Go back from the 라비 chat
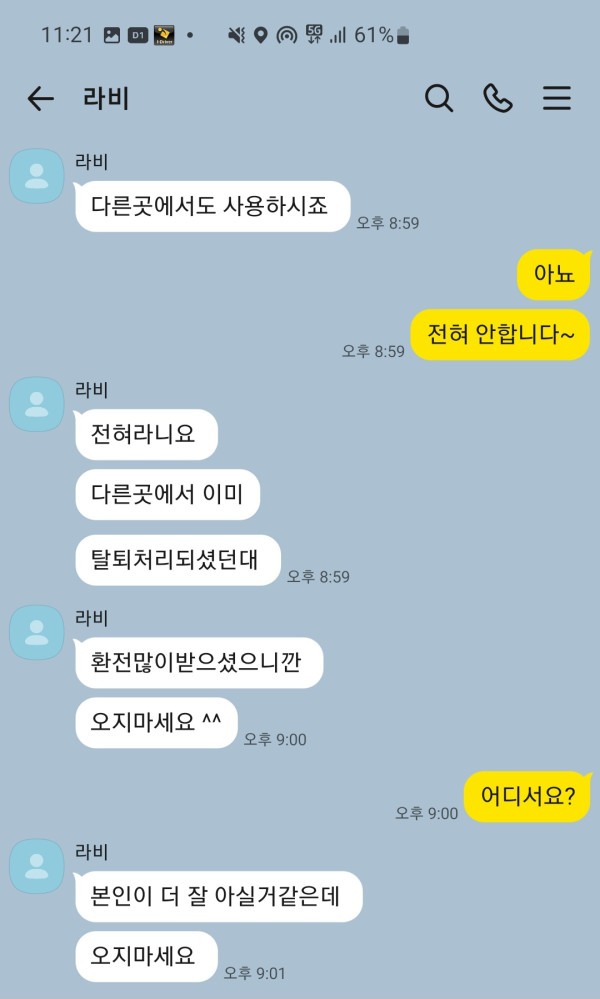 pos(40,99)
